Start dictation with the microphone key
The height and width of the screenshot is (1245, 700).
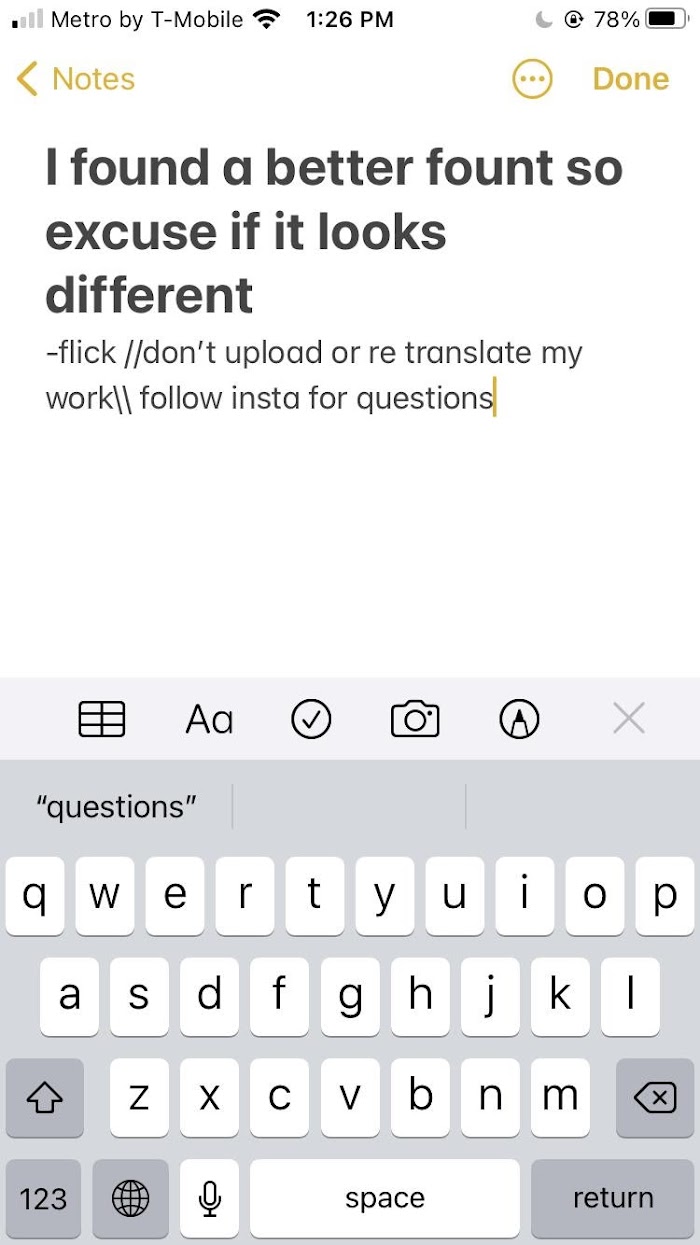click(x=209, y=1198)
